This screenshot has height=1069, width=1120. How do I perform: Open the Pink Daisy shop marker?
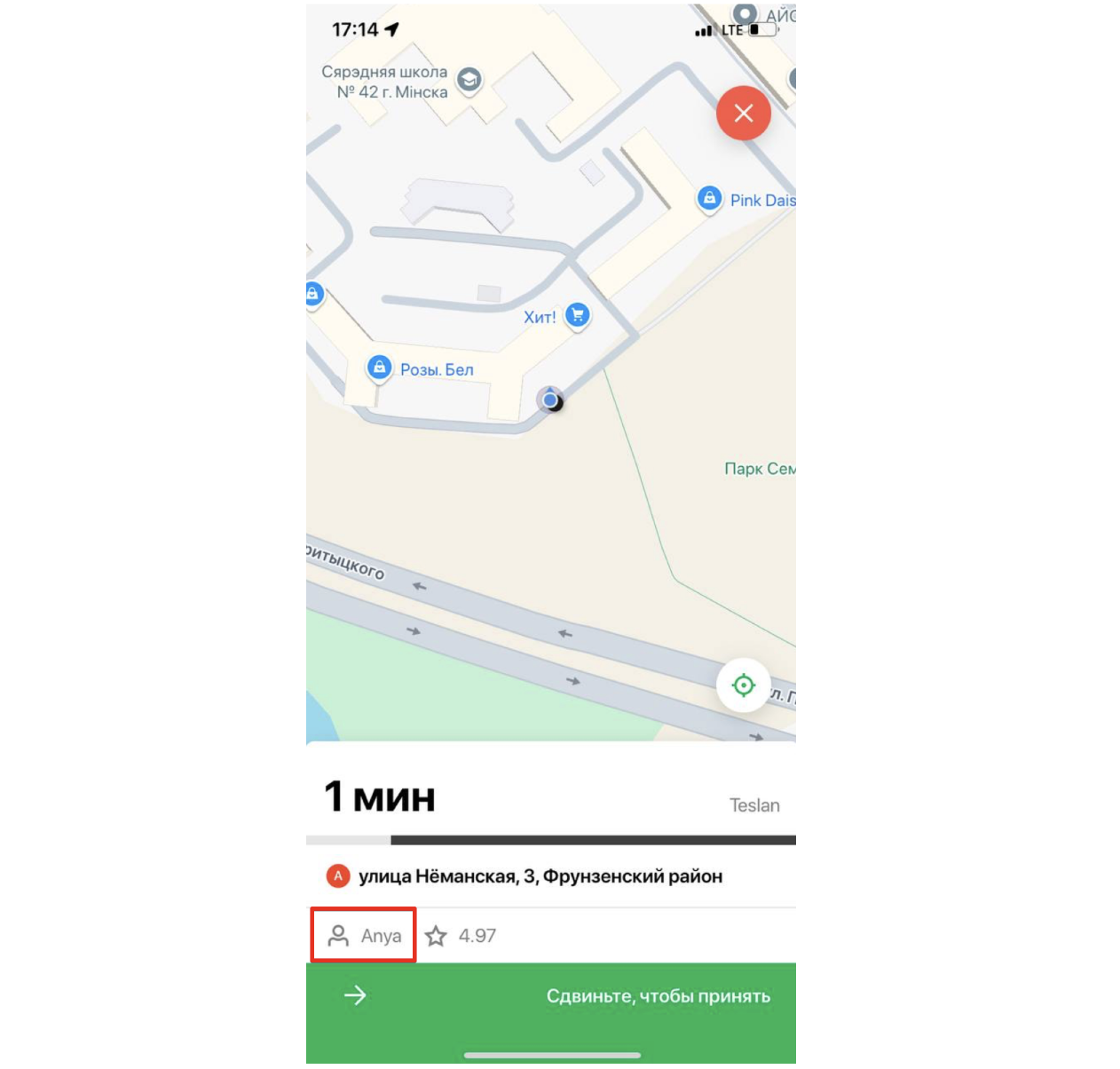coord(709,198)
